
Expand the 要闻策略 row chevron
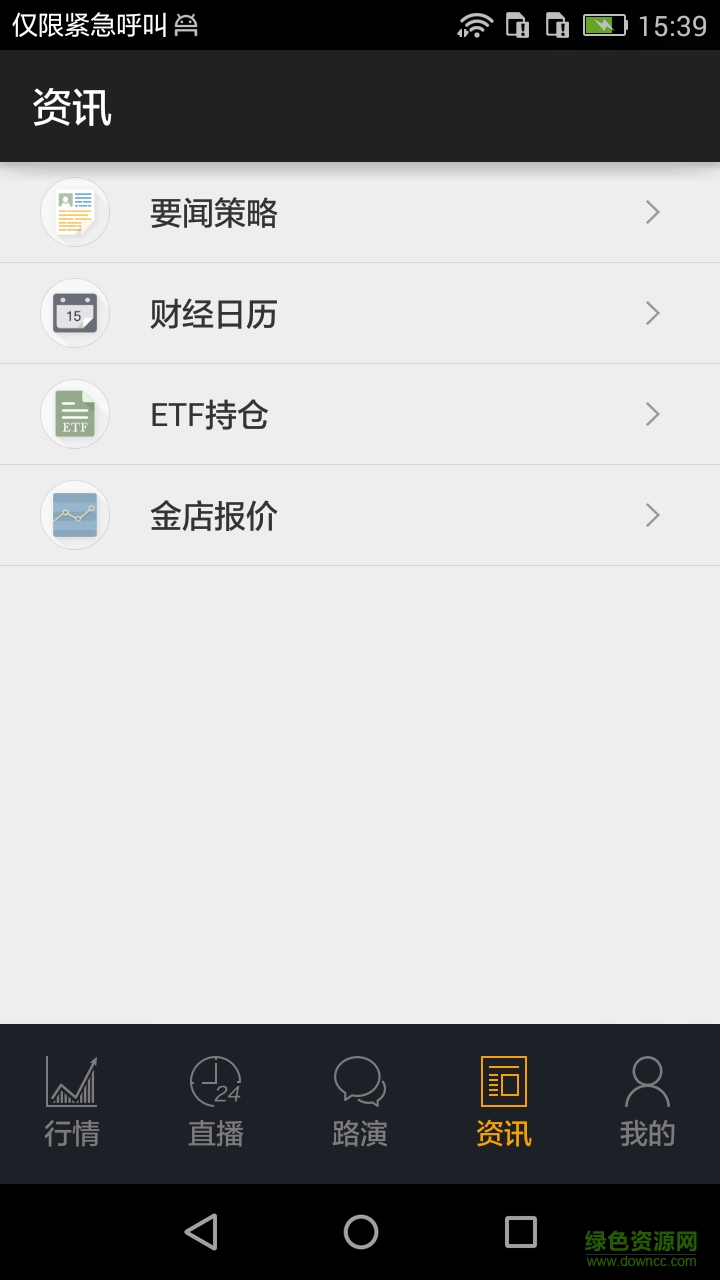tap(652, 212)
